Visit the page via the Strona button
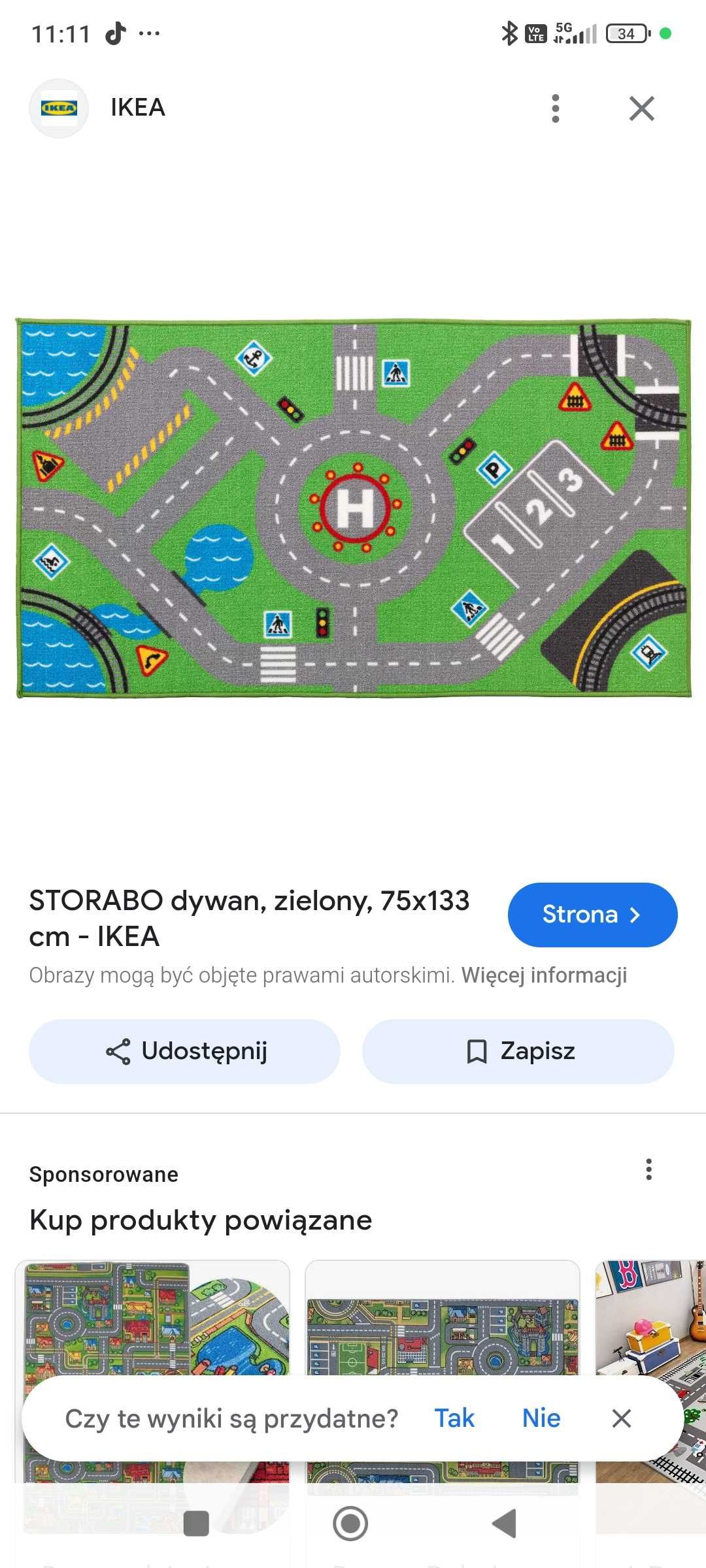The height and width of the screenshot is (1568, 706). coord(592,914)
